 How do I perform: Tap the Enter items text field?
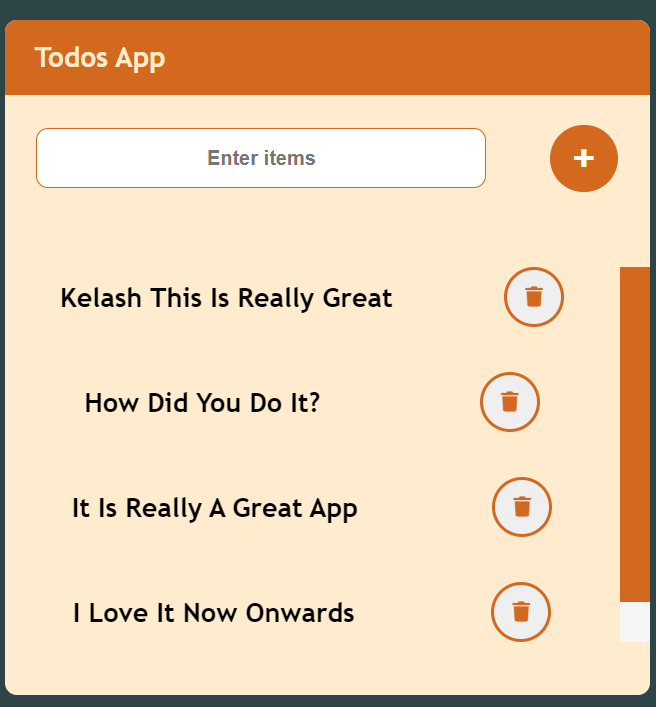261,158
